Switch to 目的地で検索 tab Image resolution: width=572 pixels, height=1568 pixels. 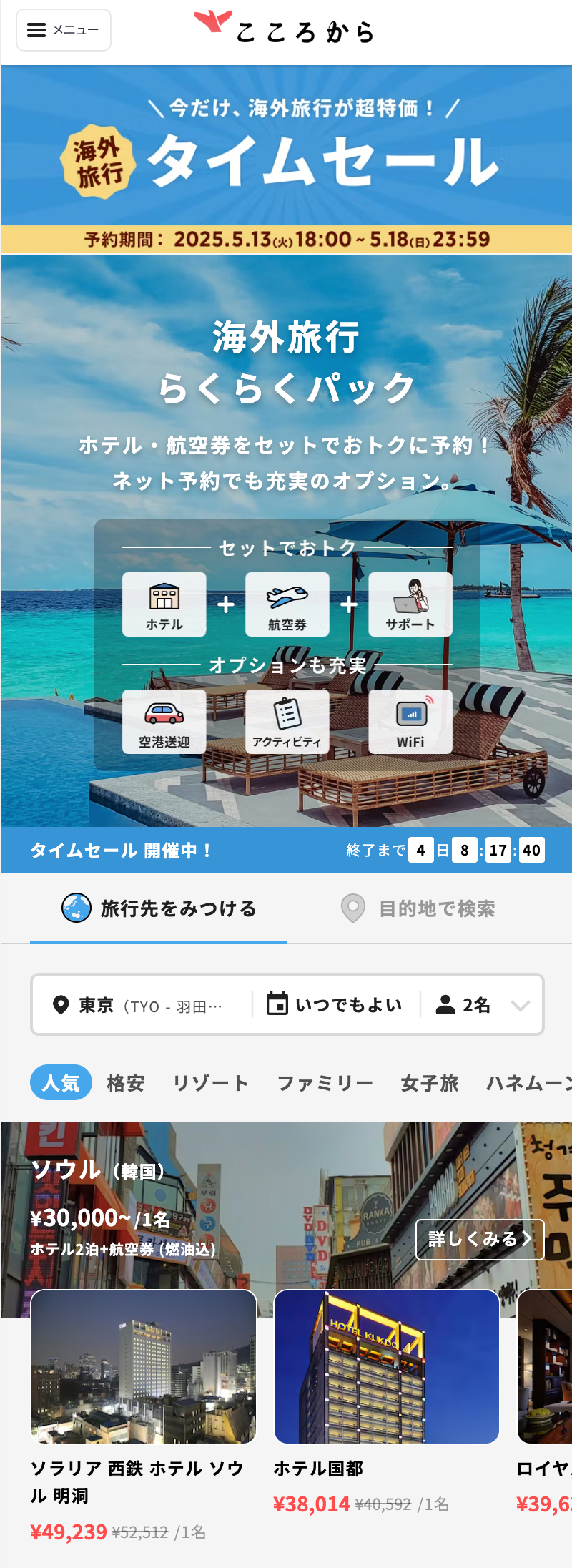click(418, 908)
